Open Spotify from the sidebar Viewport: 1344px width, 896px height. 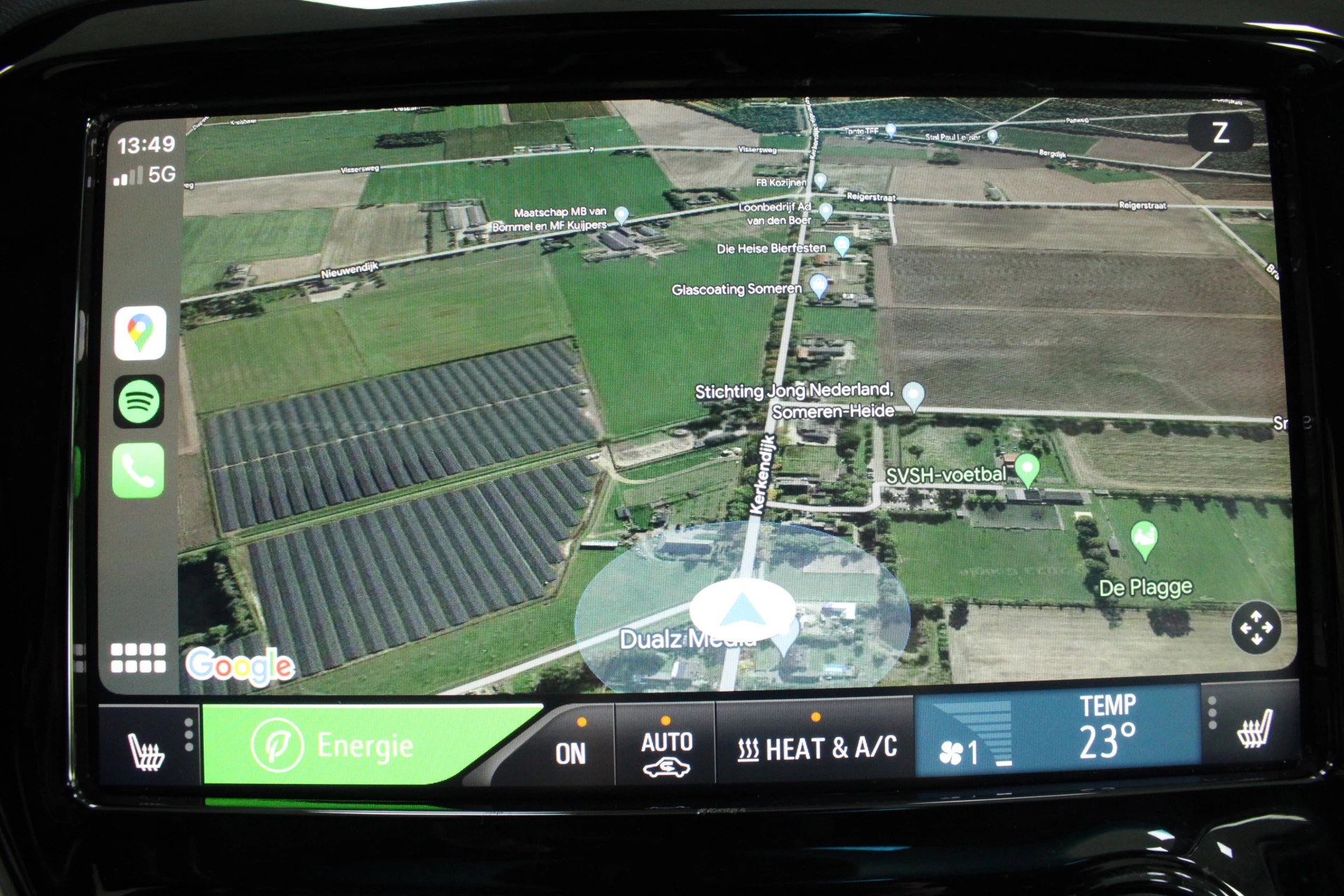click(139, 401)
